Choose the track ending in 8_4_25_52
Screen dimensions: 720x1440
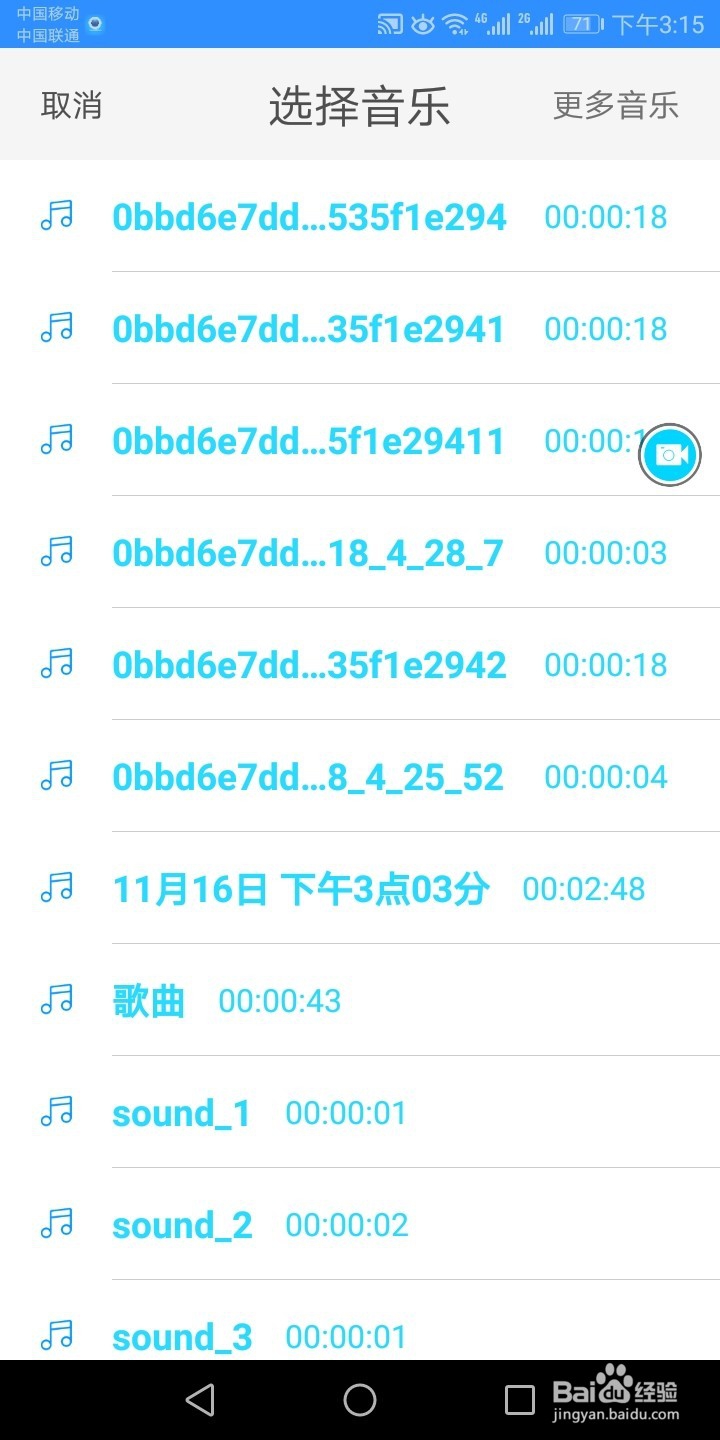360,776
